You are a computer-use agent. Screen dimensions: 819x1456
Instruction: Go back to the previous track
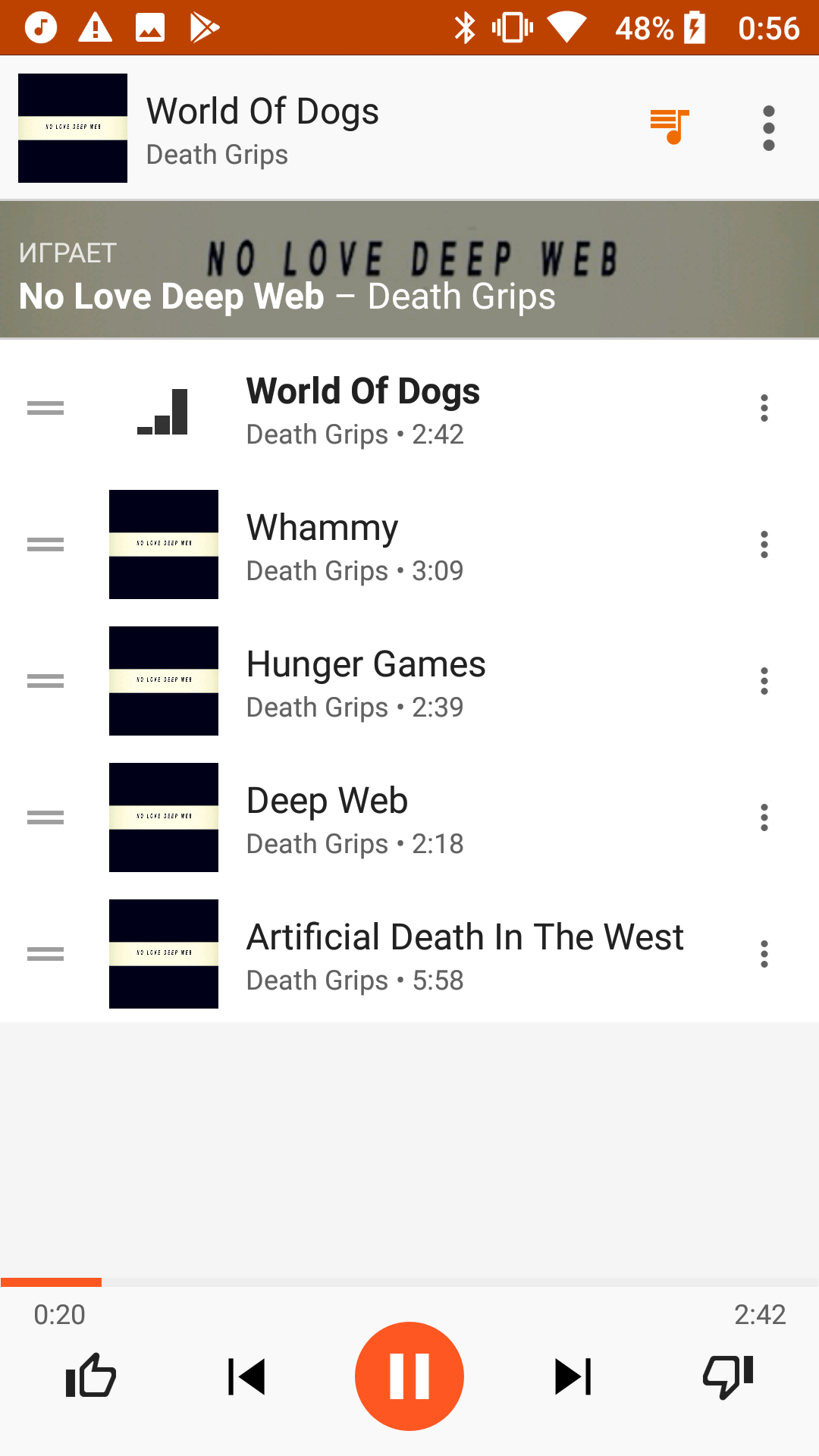[246, 1376]
